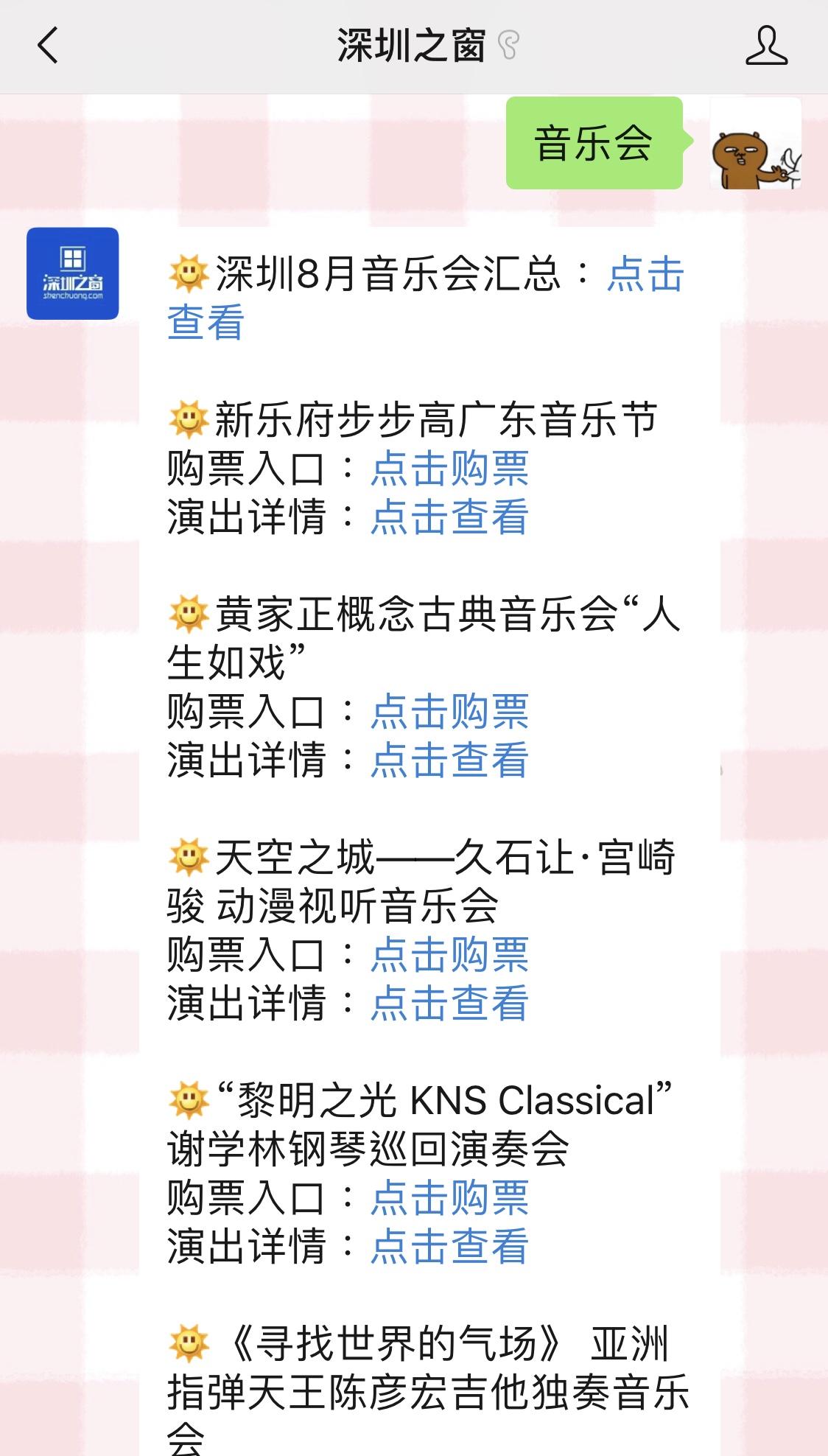828x1456 pixels.
Task: Go back from the 深圳之窗 chat
Action: point(48,46)
